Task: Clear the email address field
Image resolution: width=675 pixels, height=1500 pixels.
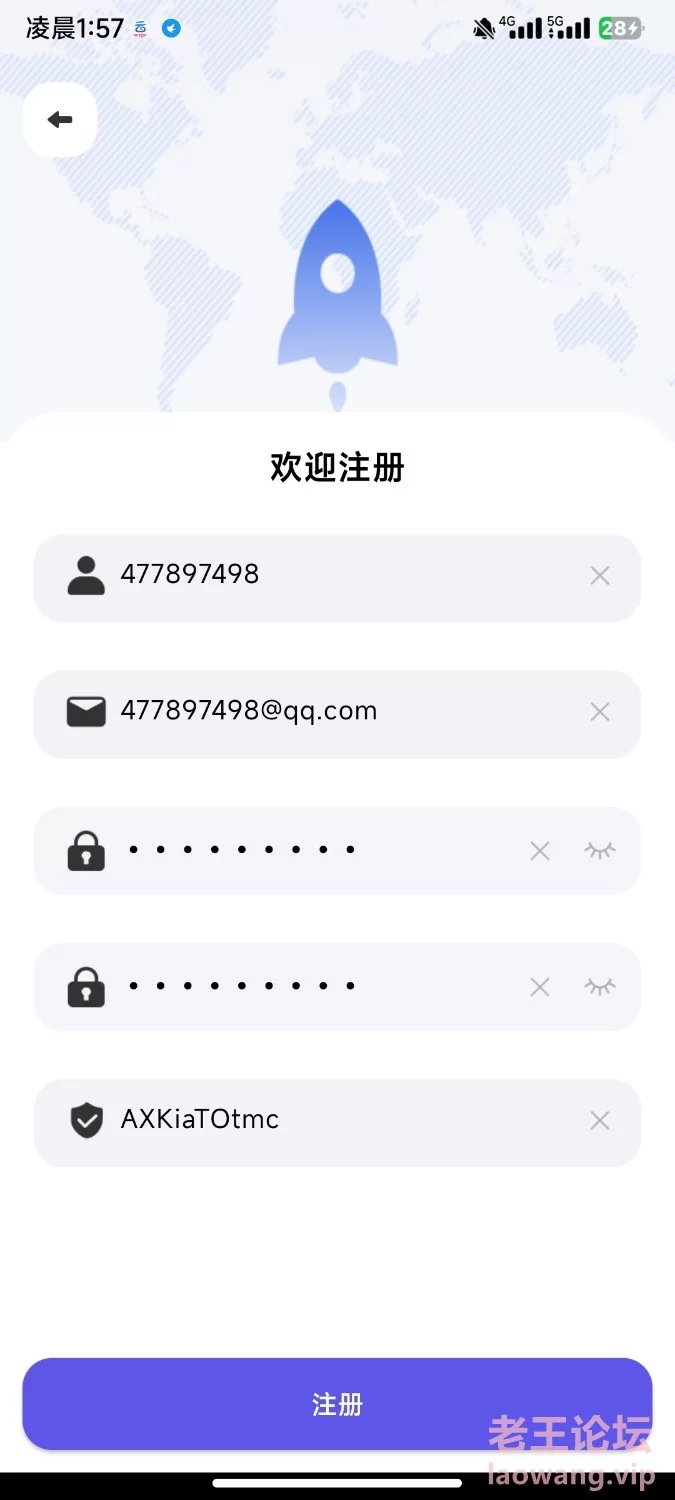Action: pyautogui.click(x=600, y=711)
